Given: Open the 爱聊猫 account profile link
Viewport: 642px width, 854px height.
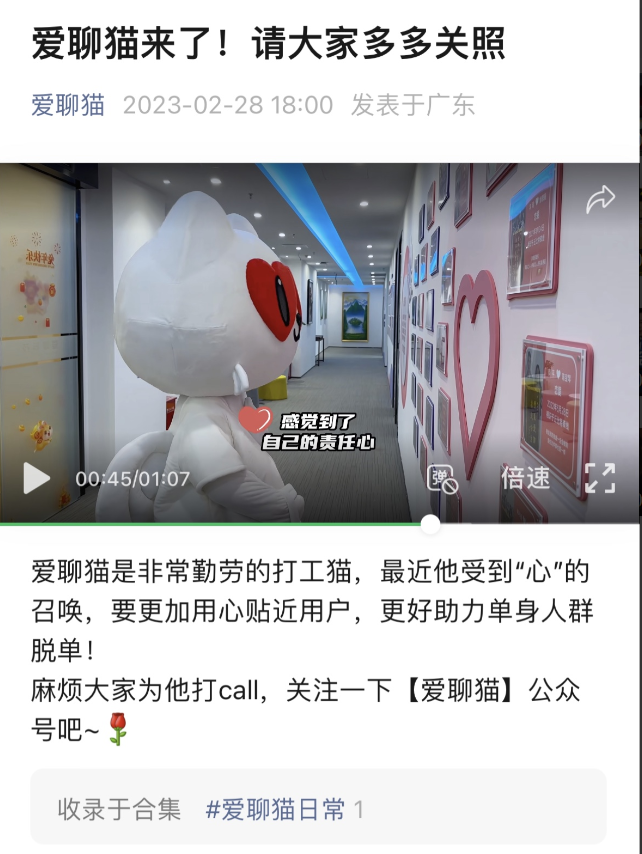Looking at the screenshot, I should coord(68,105).
